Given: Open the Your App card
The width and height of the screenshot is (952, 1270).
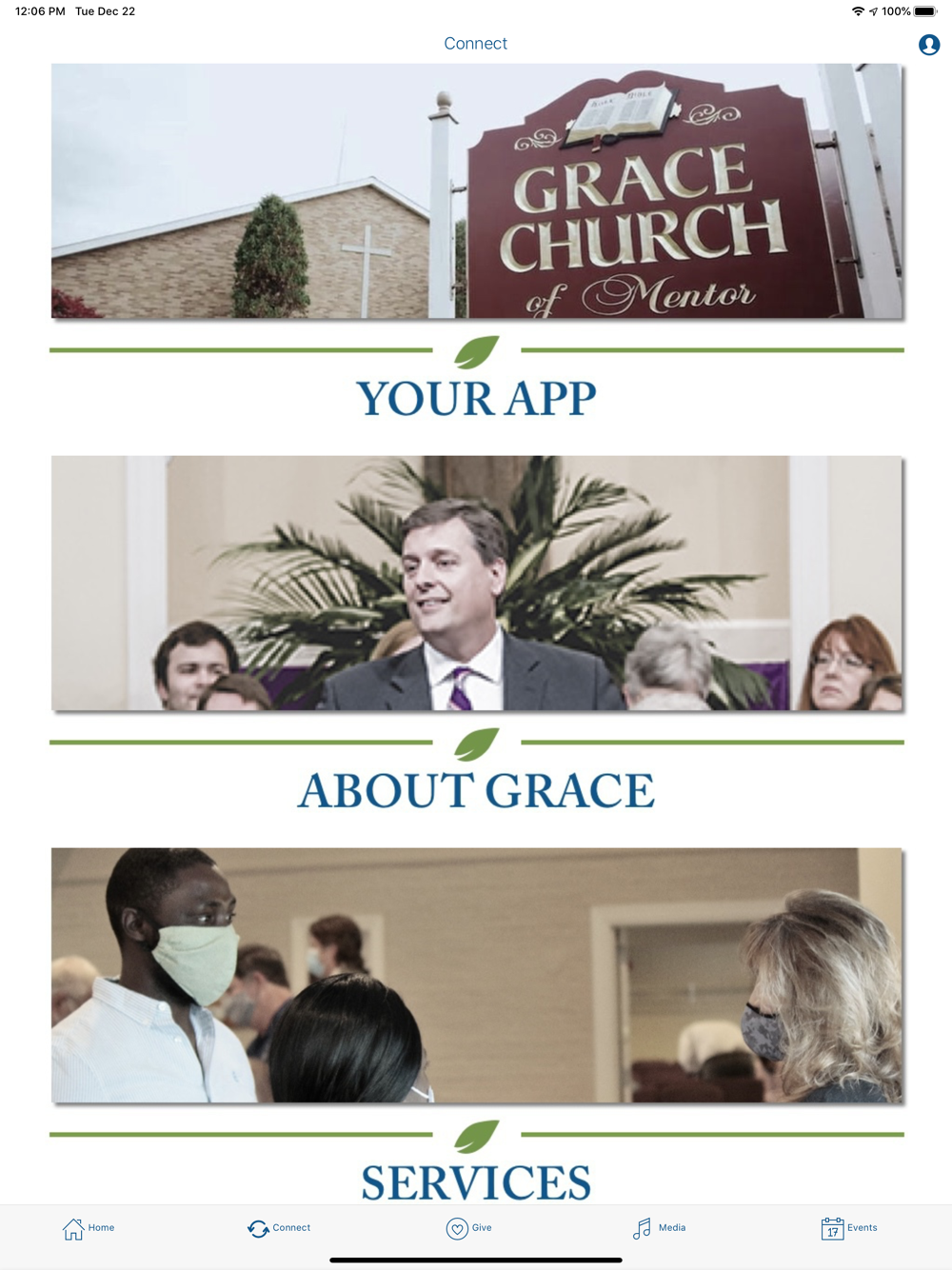Looking at the screenshot, I should (x=476, y=243).
